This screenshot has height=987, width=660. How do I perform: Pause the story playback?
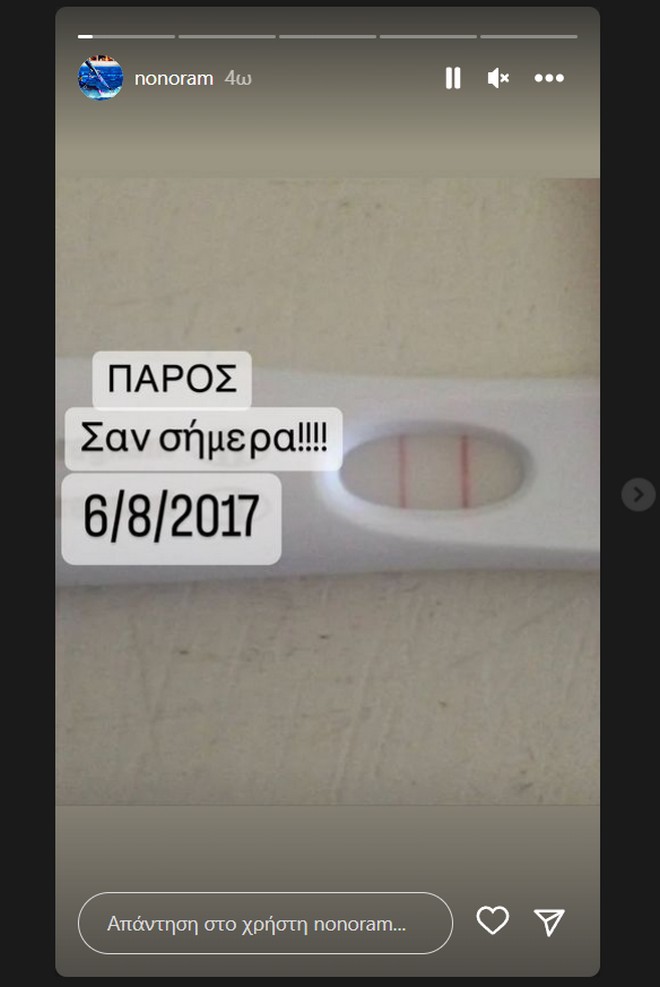(453, 78)
